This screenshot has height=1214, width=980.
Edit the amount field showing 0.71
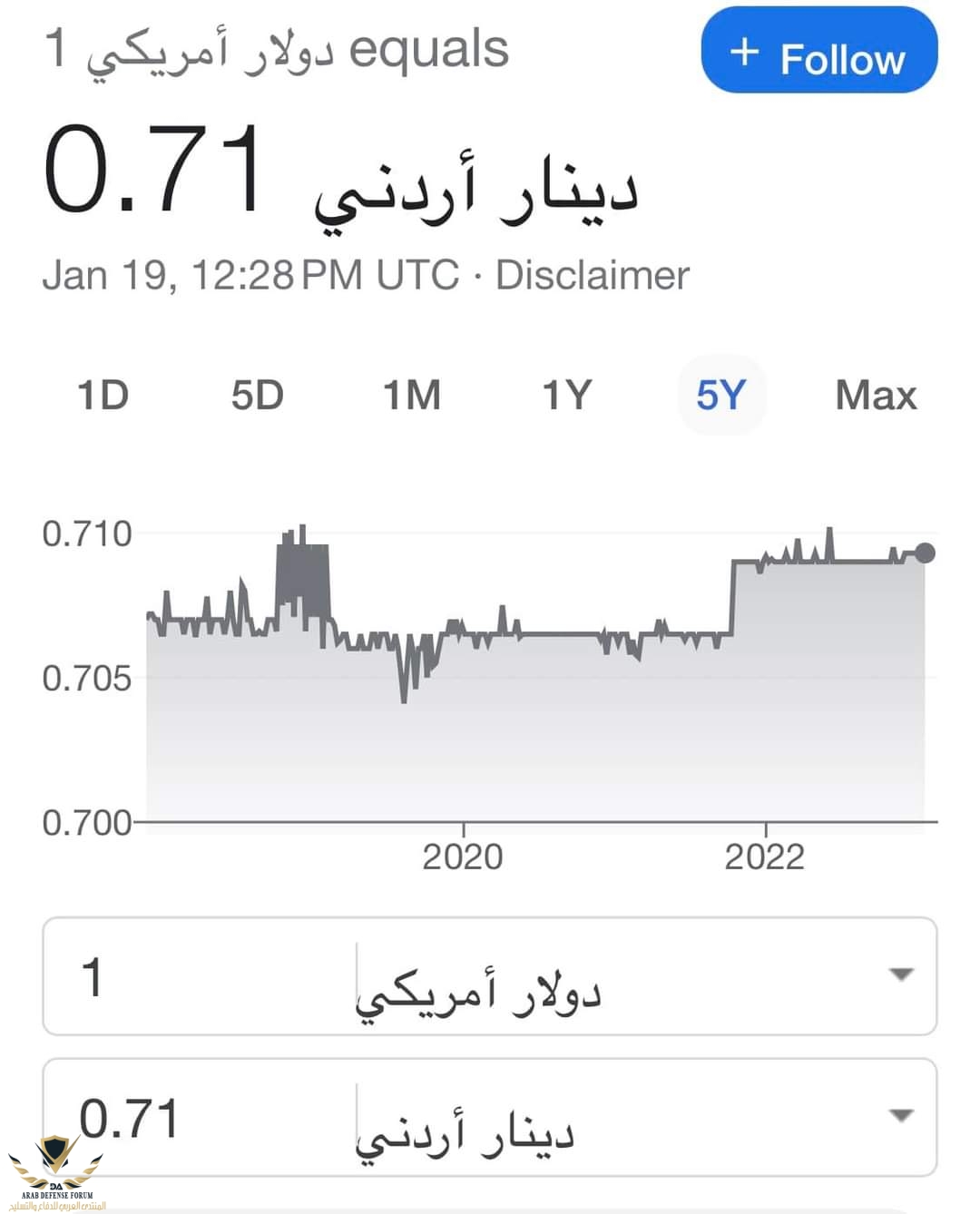(x=200, y=1118)
